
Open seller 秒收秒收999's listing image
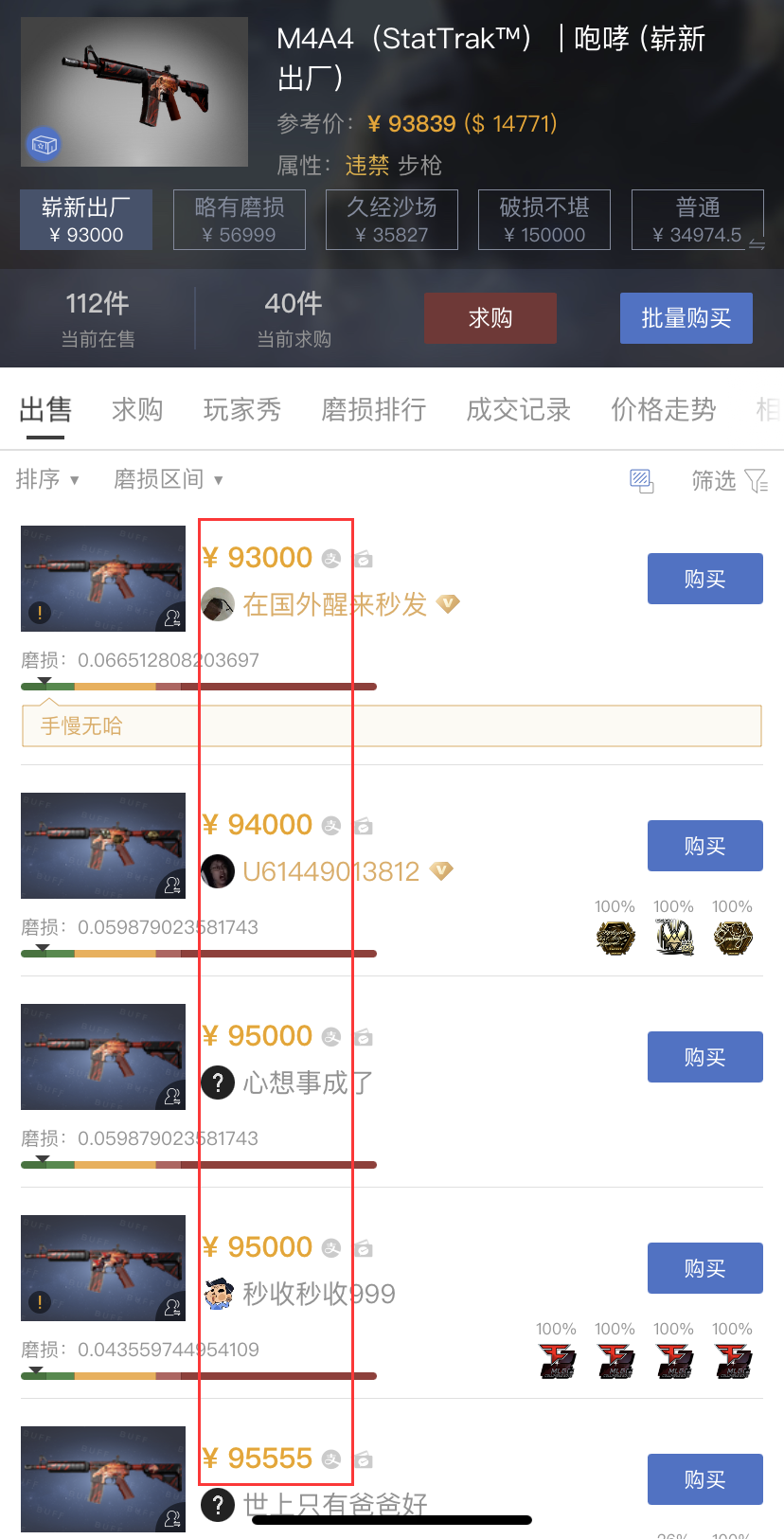tap(103, 1268)
